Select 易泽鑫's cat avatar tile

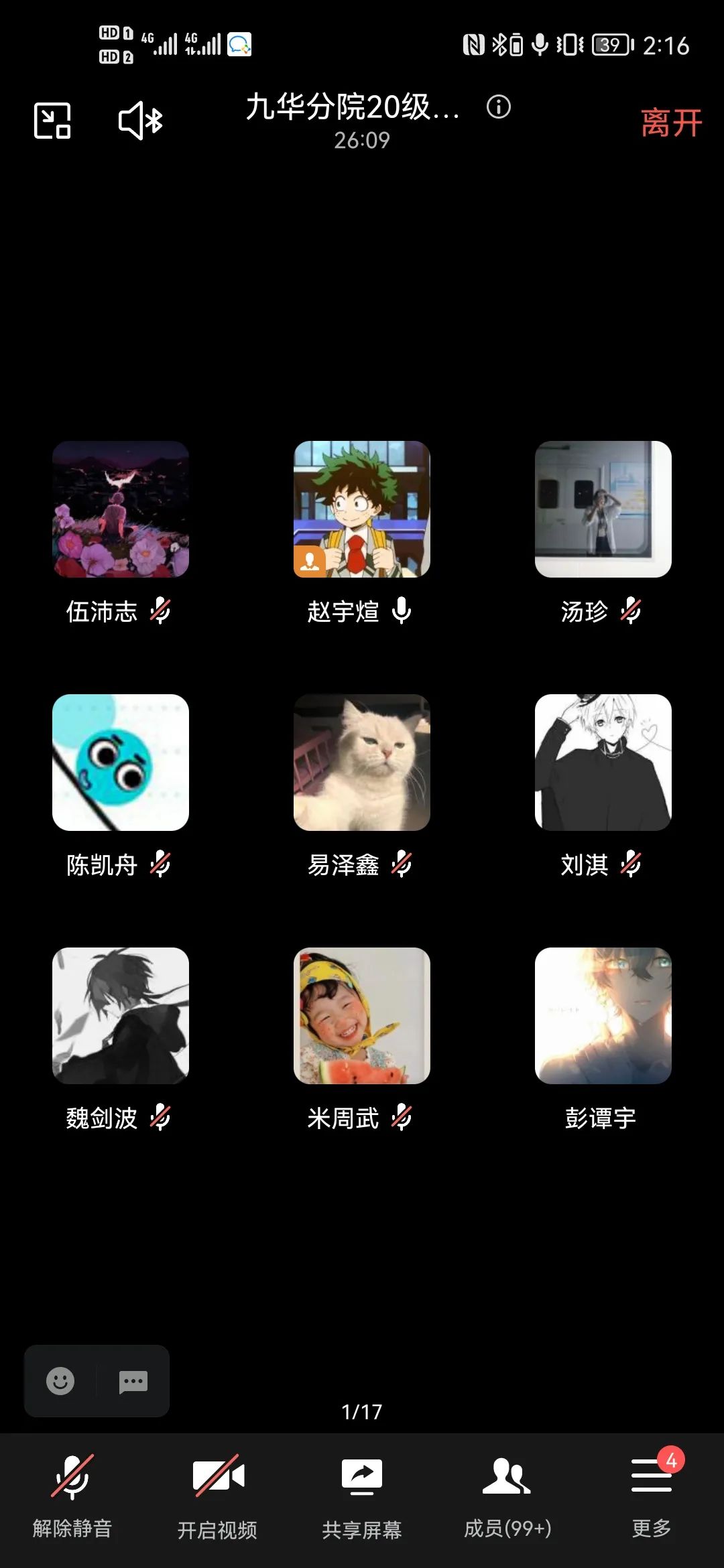[x=362, y=763]
